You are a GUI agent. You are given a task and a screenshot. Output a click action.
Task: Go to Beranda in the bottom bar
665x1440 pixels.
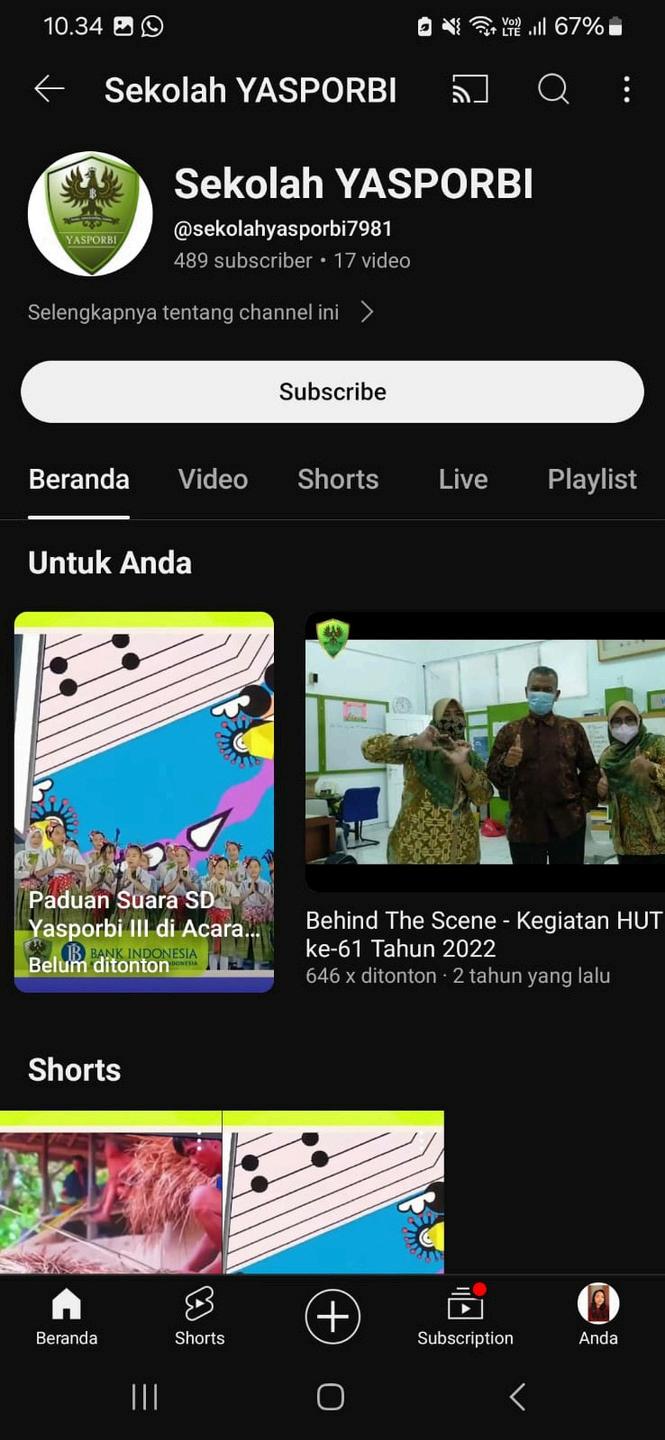click(67, 1316)
